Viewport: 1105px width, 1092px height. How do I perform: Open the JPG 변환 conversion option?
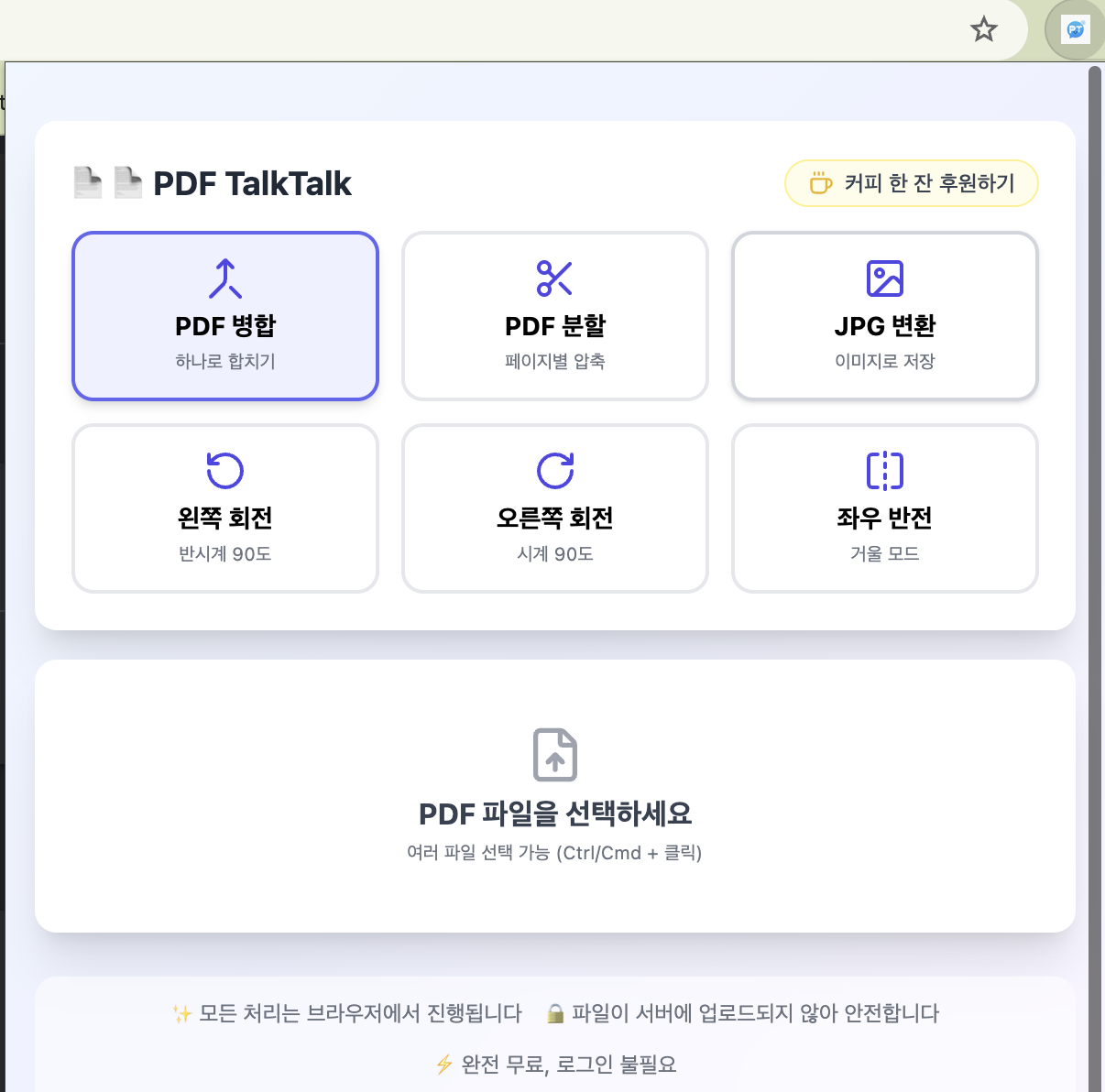pyautogui.click(x=885, y=316)
